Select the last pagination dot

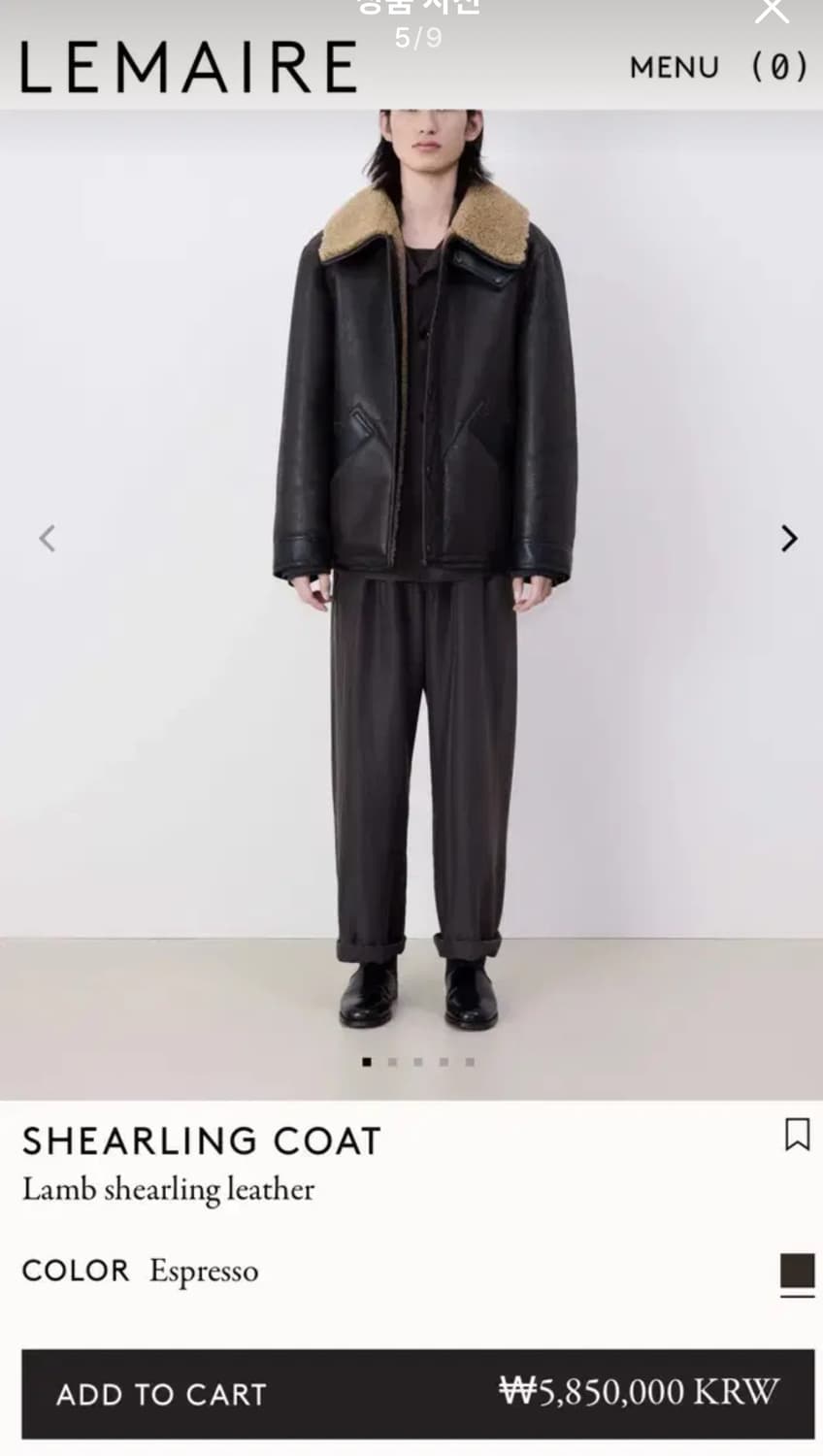[468, 1062]
